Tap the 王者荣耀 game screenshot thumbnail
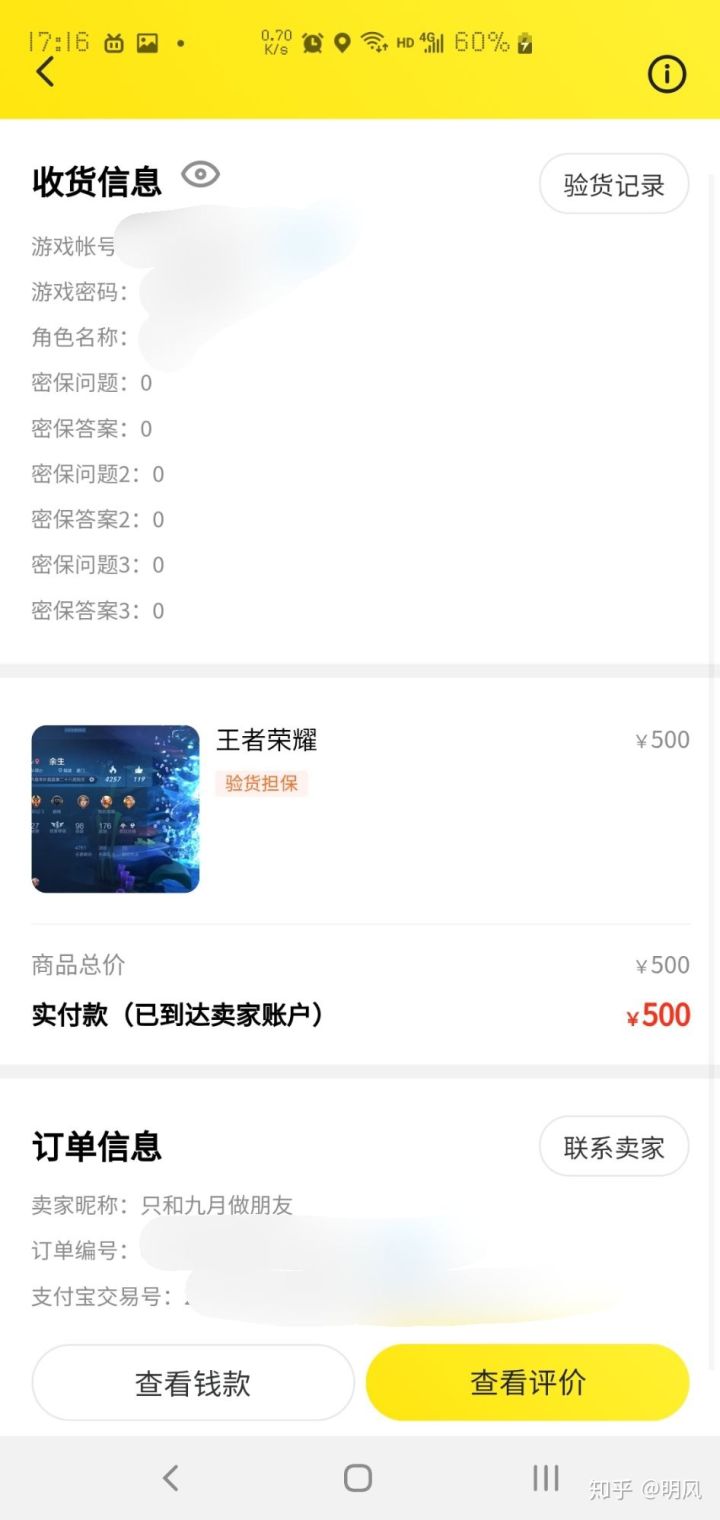 115,810
